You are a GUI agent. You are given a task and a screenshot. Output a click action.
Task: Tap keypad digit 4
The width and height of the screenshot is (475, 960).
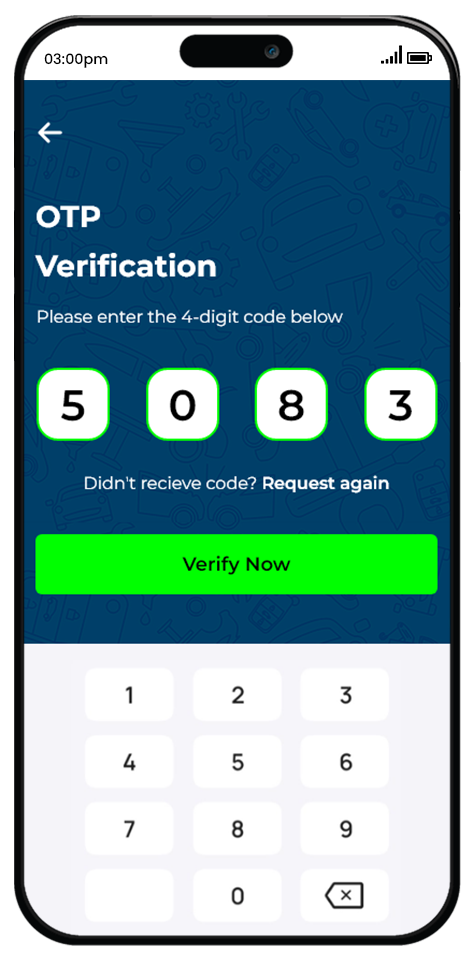[x=129, y=762]
